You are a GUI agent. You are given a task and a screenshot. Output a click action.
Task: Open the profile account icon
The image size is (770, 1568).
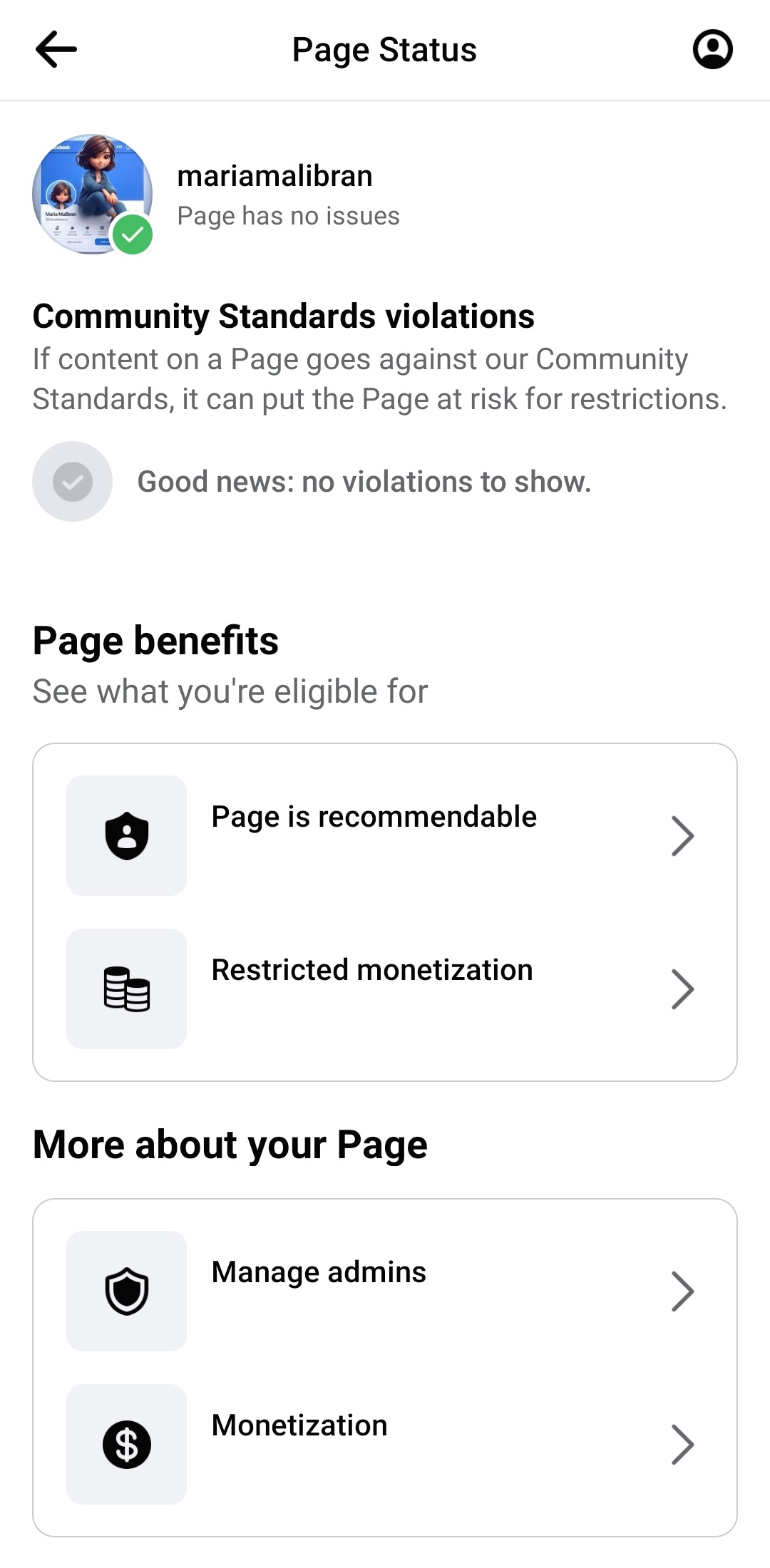(x=712, y=49)
